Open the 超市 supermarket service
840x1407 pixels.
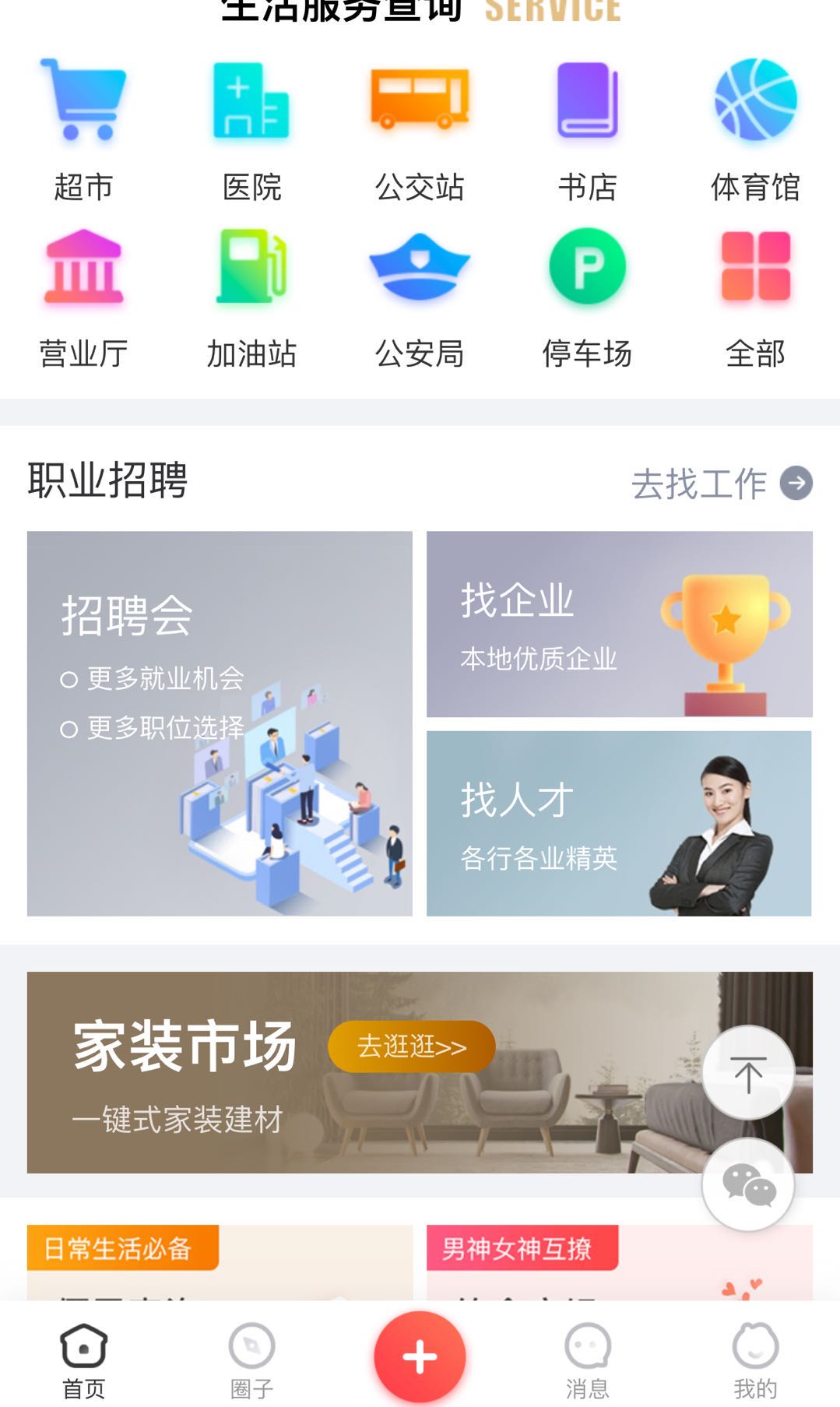(83, 128)
